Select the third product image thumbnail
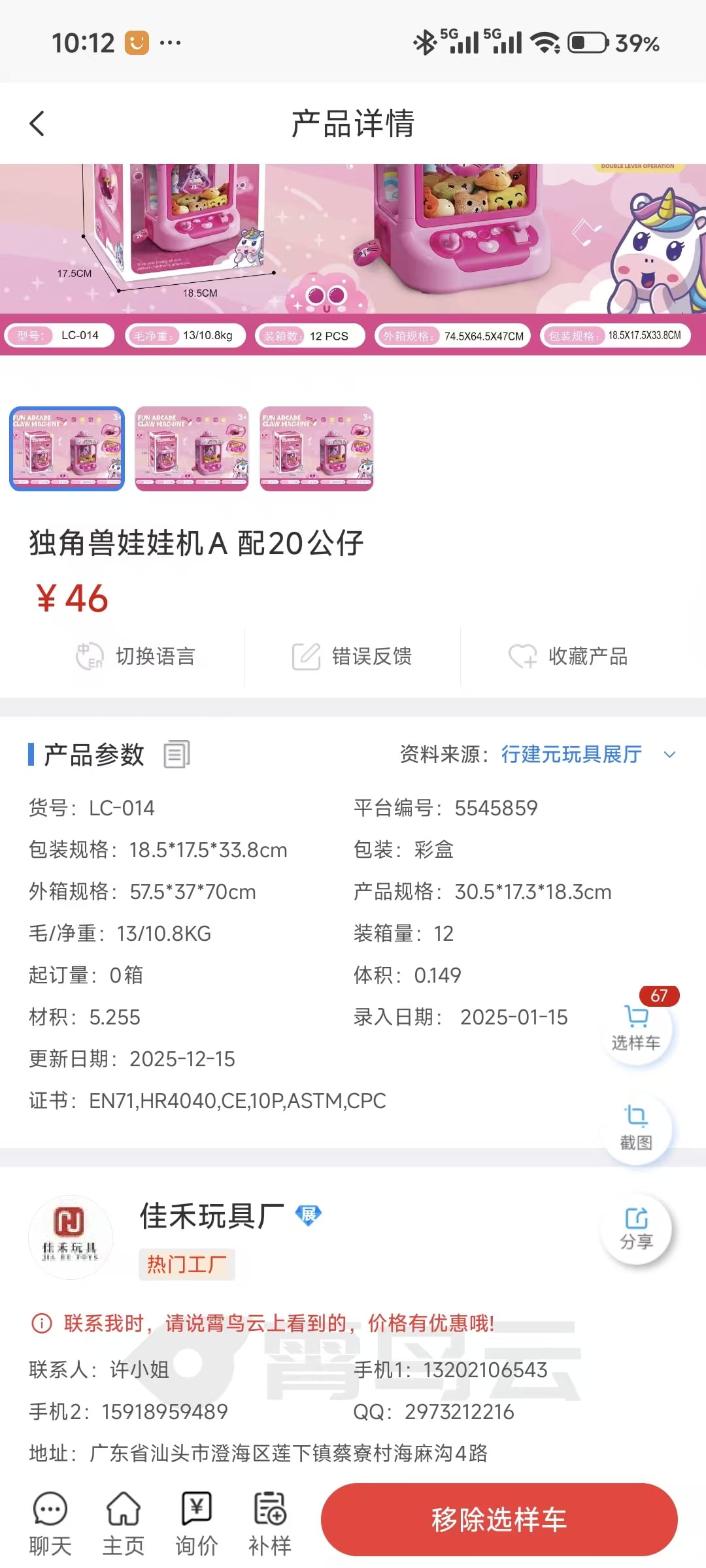 pyautogui.click(x=316, y=449)
